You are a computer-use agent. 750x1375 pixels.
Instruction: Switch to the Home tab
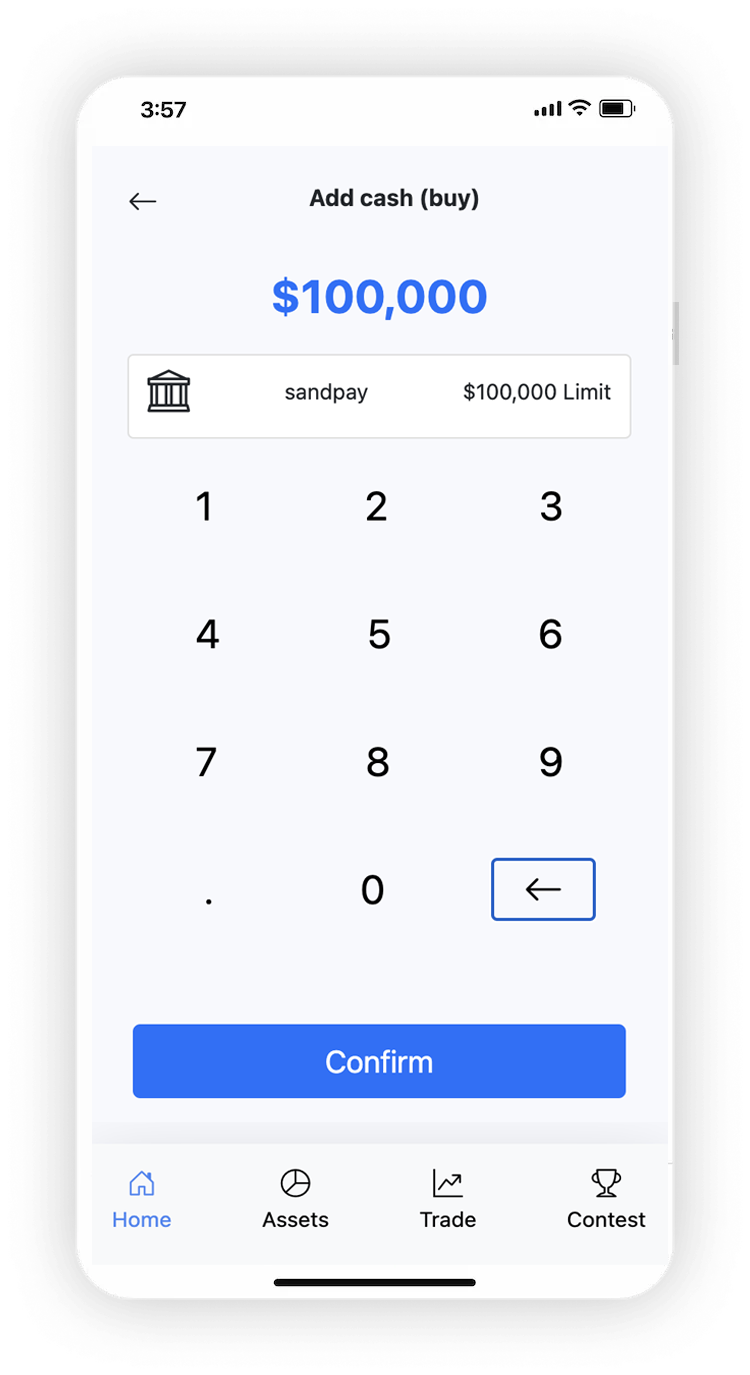pyautogui.click(x=142, y=1199)
